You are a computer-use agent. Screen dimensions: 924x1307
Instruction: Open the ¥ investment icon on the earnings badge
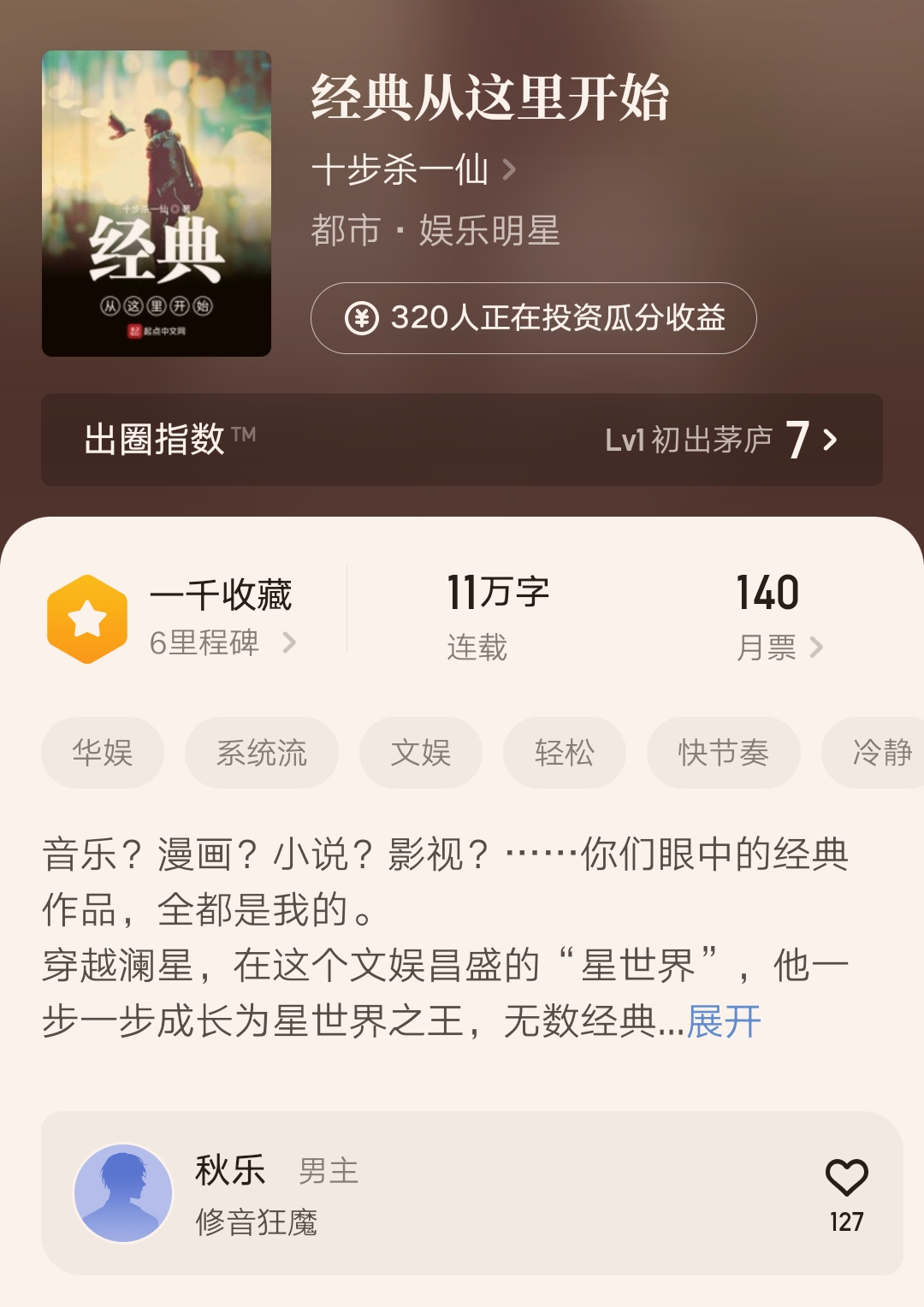[363, 318]
